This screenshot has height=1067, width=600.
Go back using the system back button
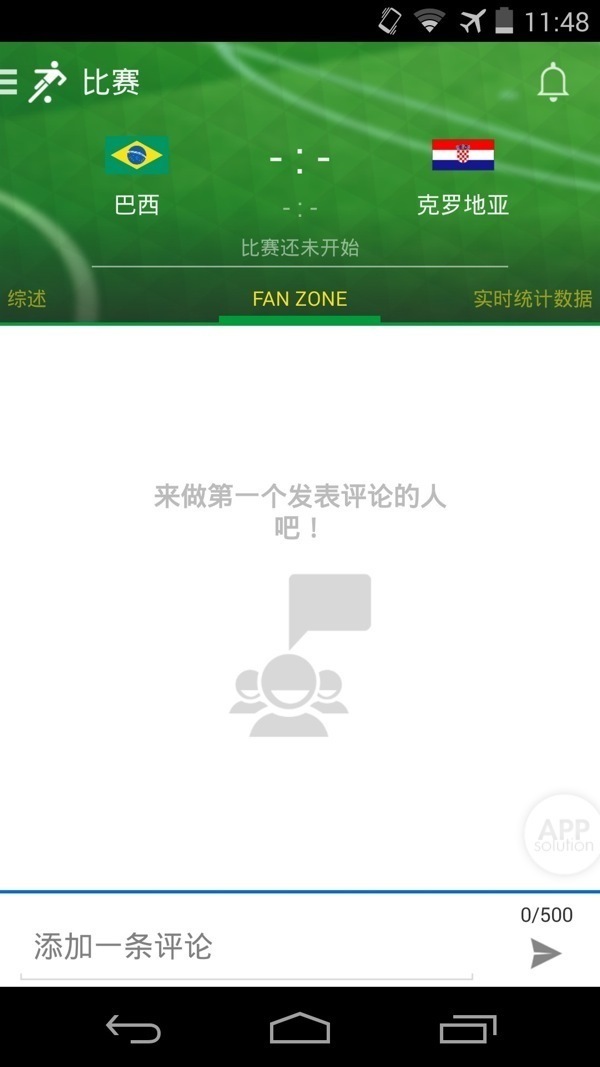pyautogui.click(x=133, y=1027)
